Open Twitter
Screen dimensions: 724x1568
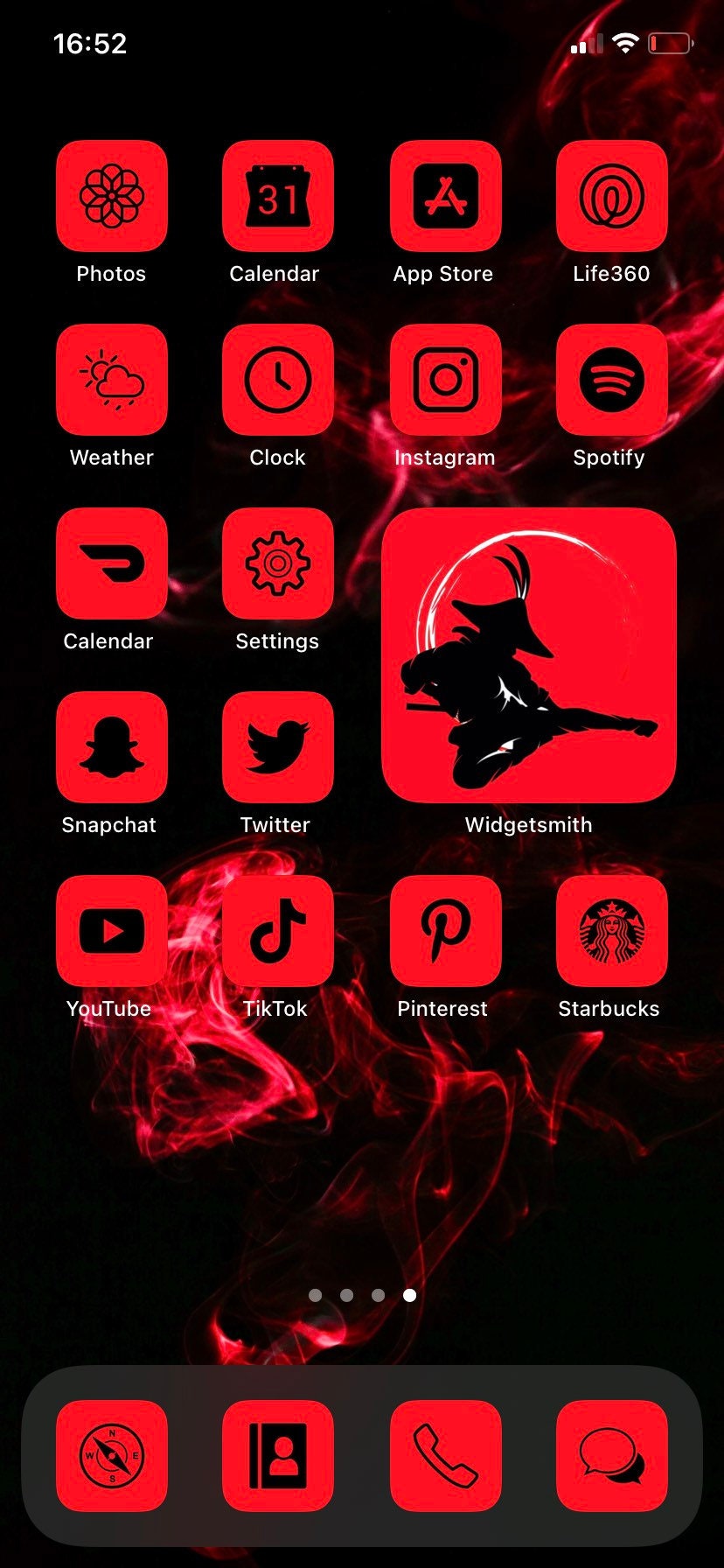[x=277, y=747]
